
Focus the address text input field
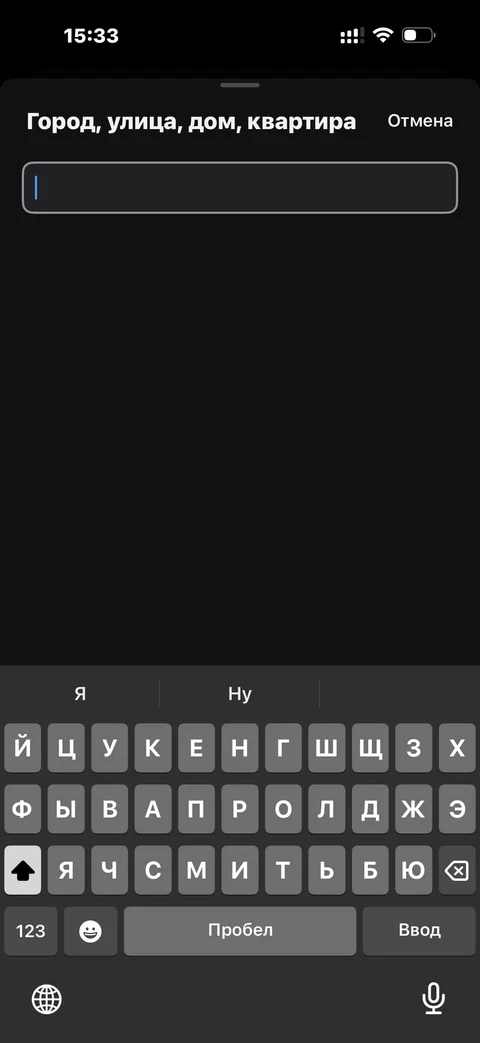pyautogui.click(x=240, y=188)
